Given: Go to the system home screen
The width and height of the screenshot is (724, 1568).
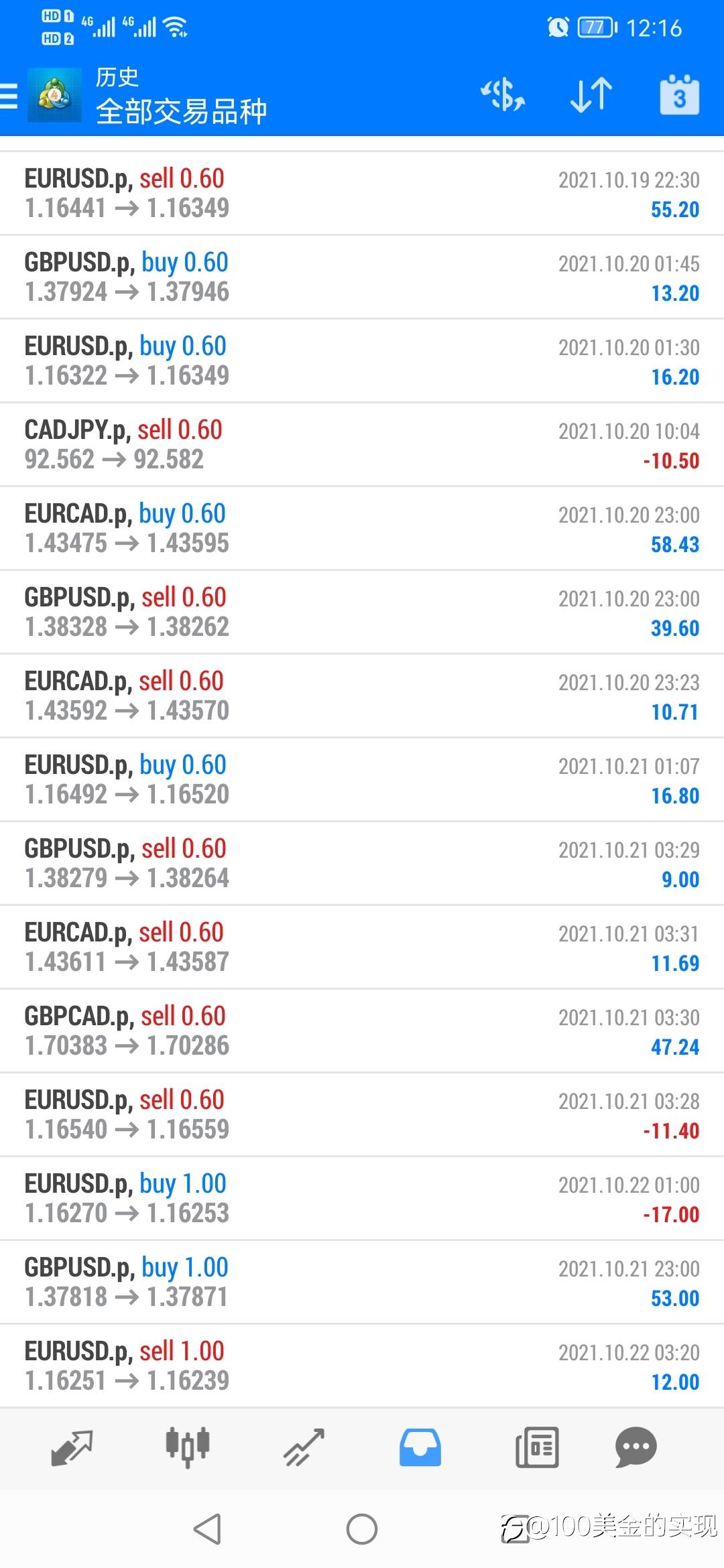Looking at the screenshot, I should coord(362,1528).
